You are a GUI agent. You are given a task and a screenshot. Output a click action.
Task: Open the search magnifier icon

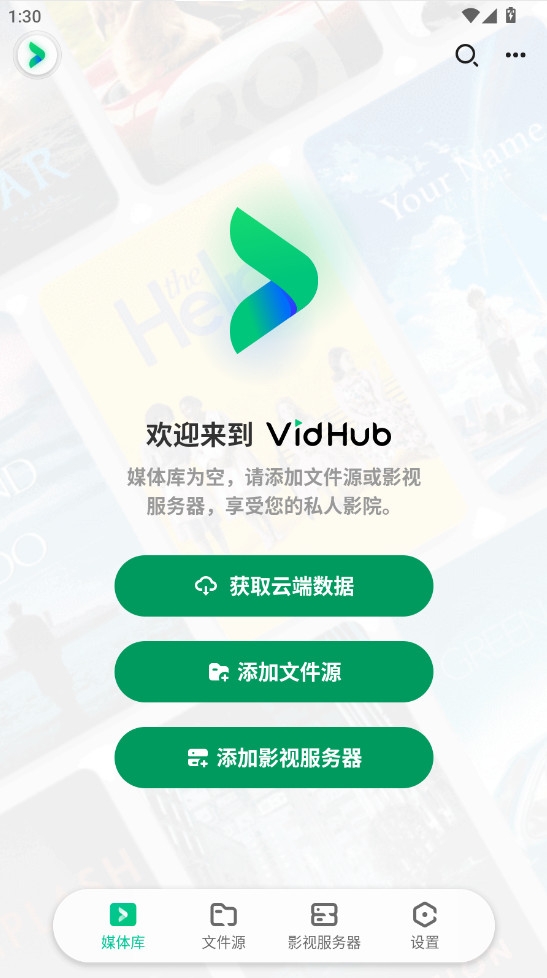point(466,56)
